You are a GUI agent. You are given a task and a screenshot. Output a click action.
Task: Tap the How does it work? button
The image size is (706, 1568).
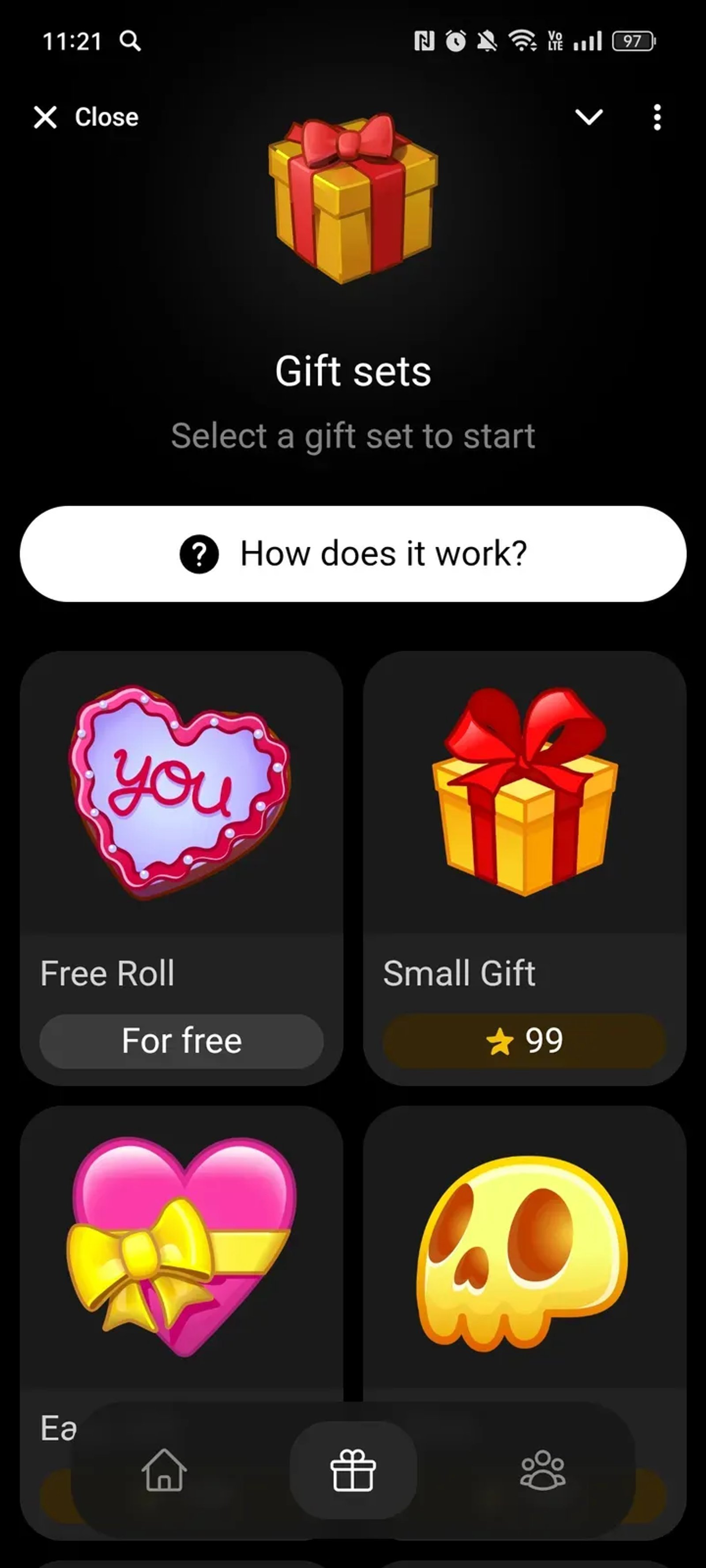(x=353, y=554)
